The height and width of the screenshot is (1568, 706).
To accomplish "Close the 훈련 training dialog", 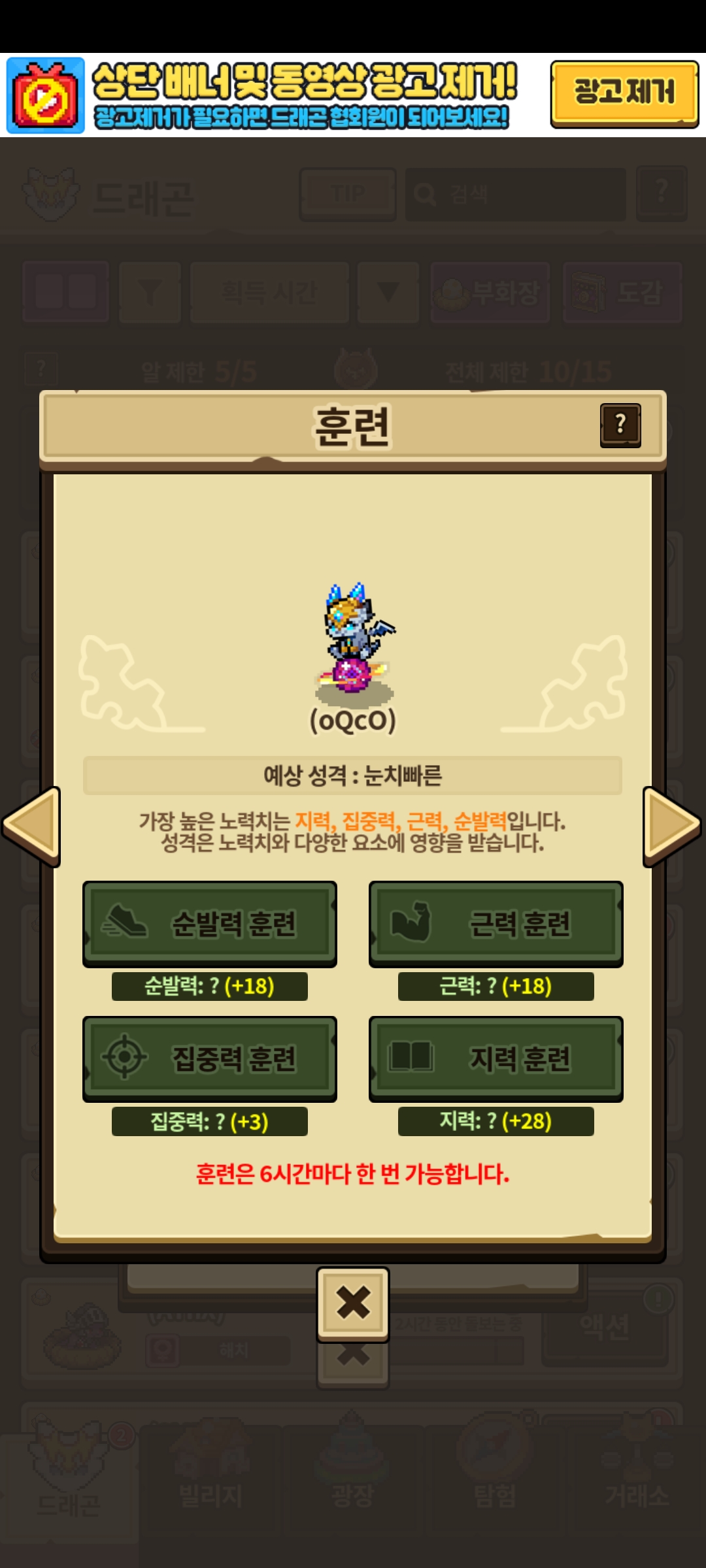I will point(352,1303).
